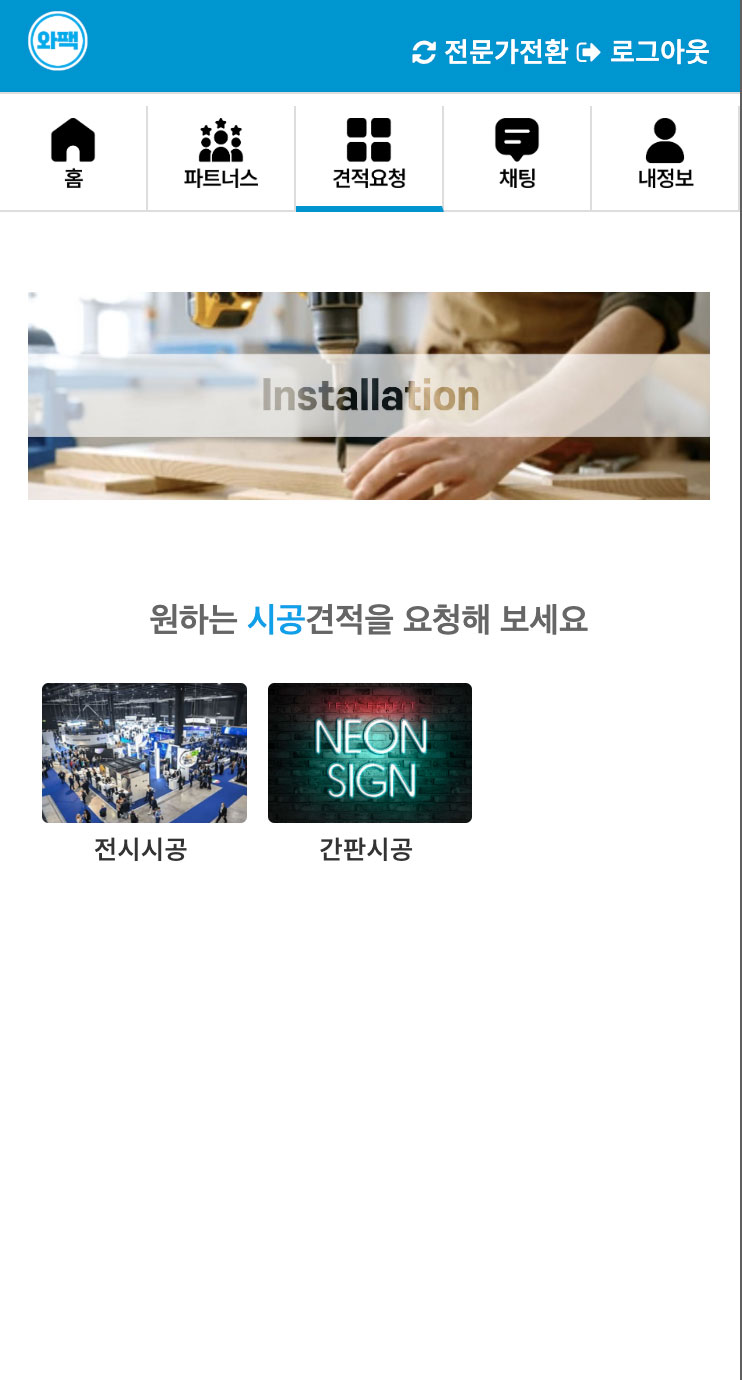This screenshot has height=1380, width=742.
Task: Tap the 와팩 logo in the header
Action: [x=58, y=41]
